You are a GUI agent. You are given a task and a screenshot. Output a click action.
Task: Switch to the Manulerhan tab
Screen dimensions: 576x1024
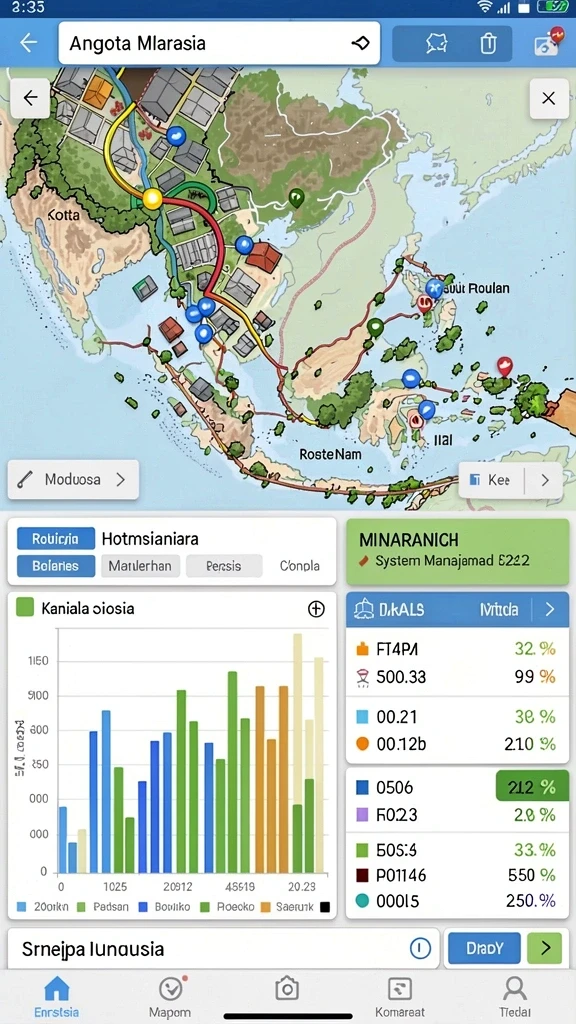pyautogui.click(x=140, y=566)
